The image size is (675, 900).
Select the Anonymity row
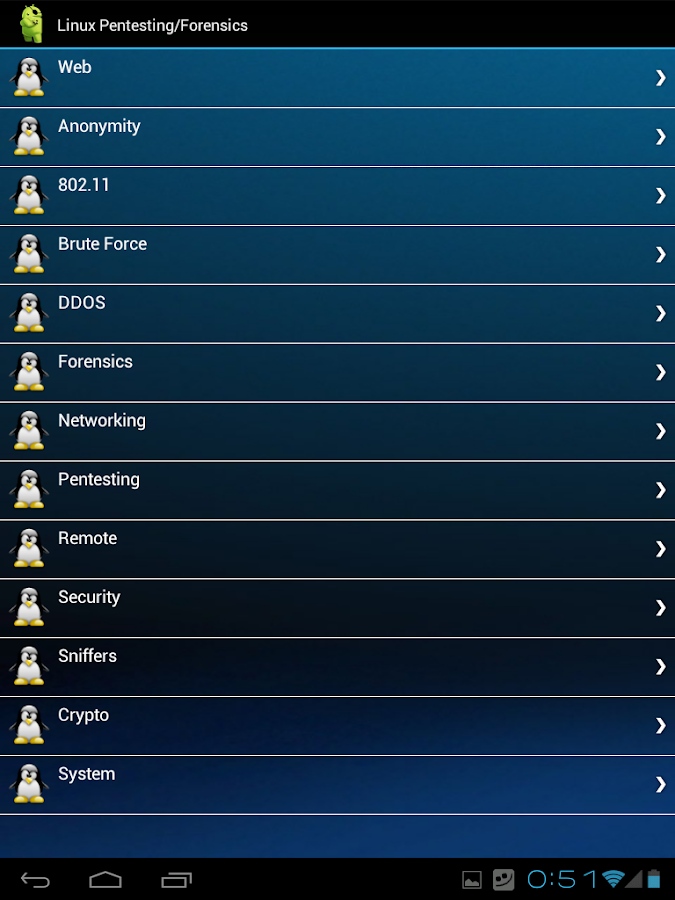[337, 137]
